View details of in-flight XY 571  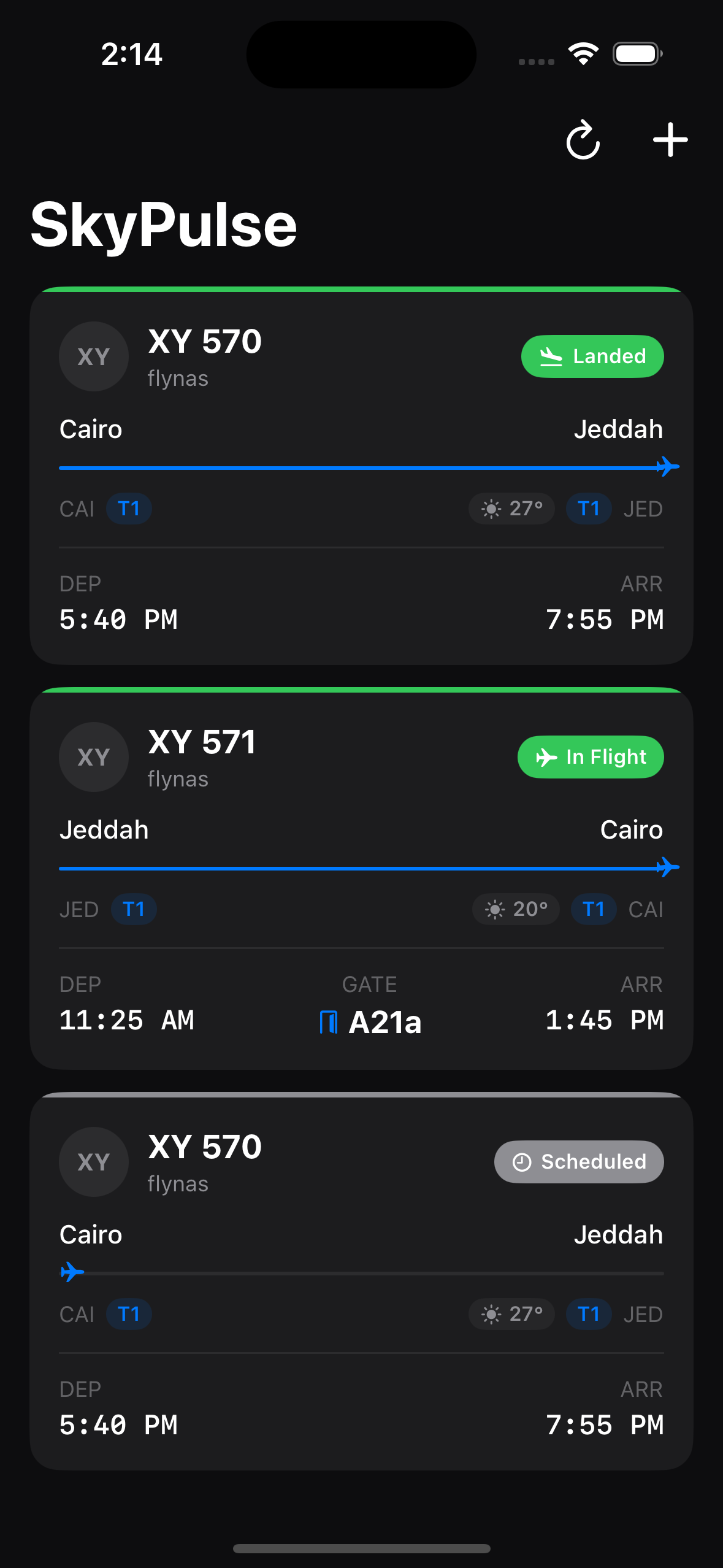point(361,878)
